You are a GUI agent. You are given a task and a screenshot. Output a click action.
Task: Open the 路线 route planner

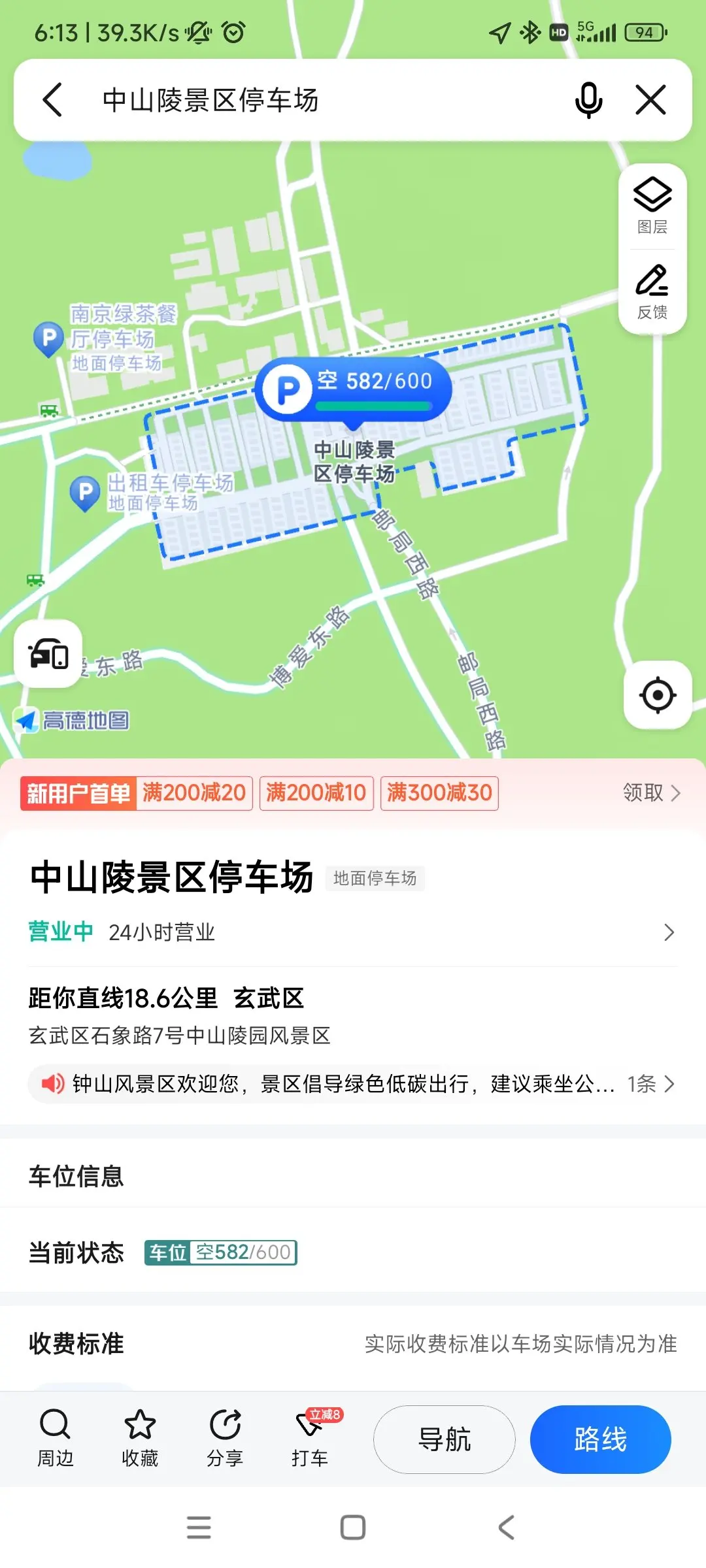601,1439
